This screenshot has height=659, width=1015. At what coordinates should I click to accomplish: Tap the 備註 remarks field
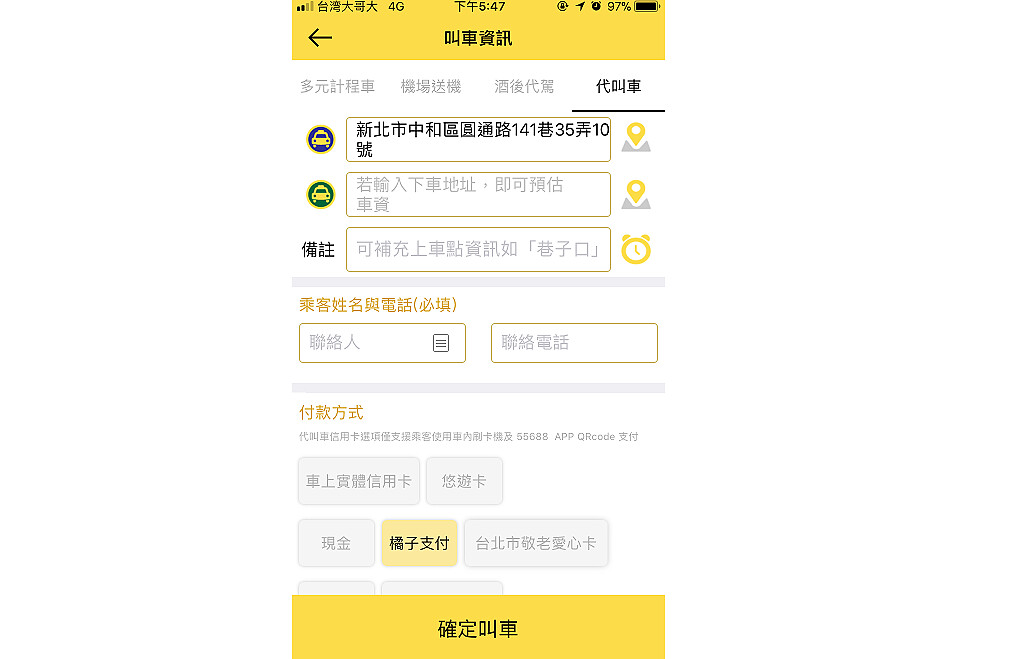pos(478,249)
